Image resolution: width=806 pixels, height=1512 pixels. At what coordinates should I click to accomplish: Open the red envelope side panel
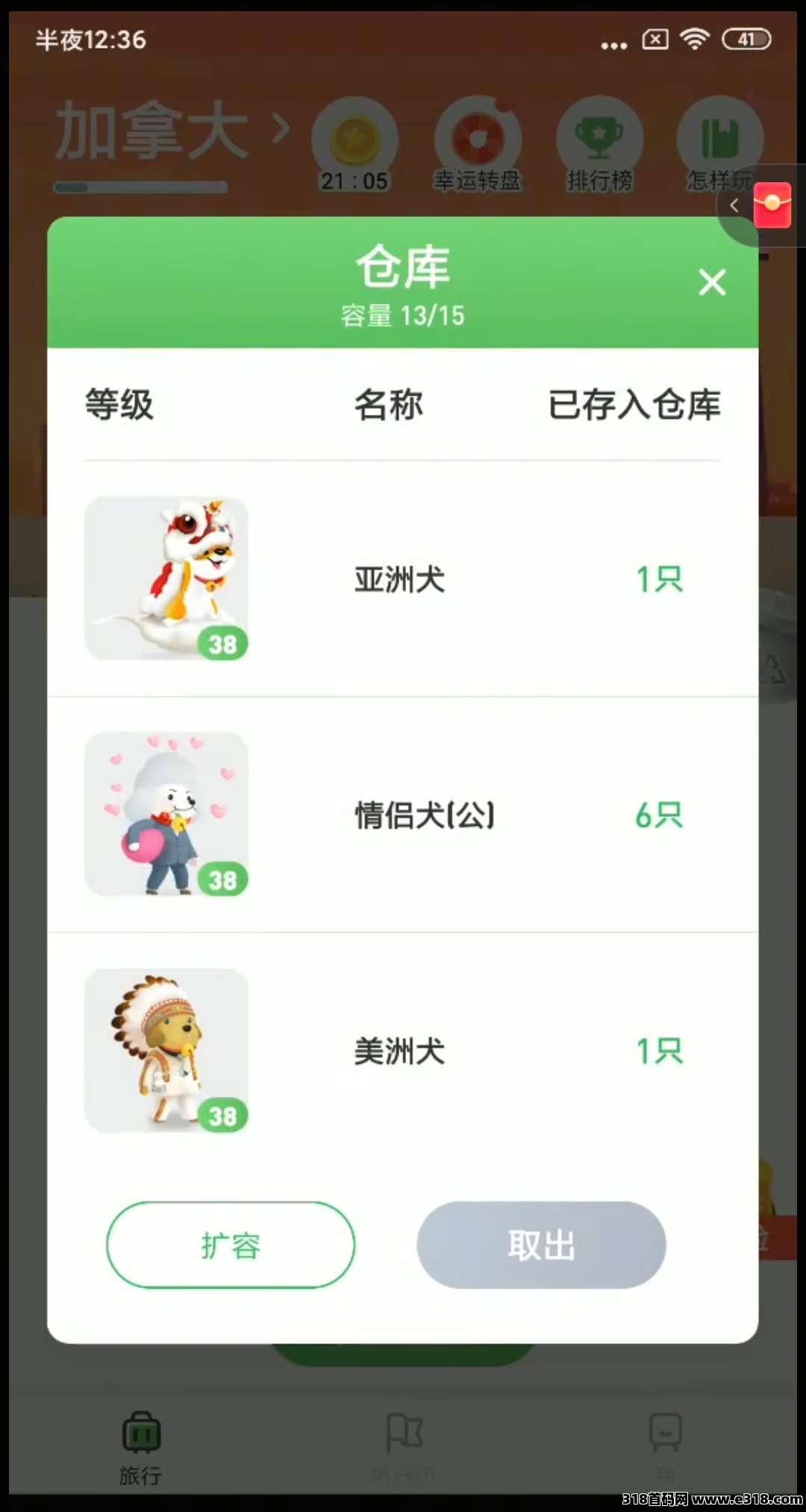pyautogui.click(x=772, y=205)
